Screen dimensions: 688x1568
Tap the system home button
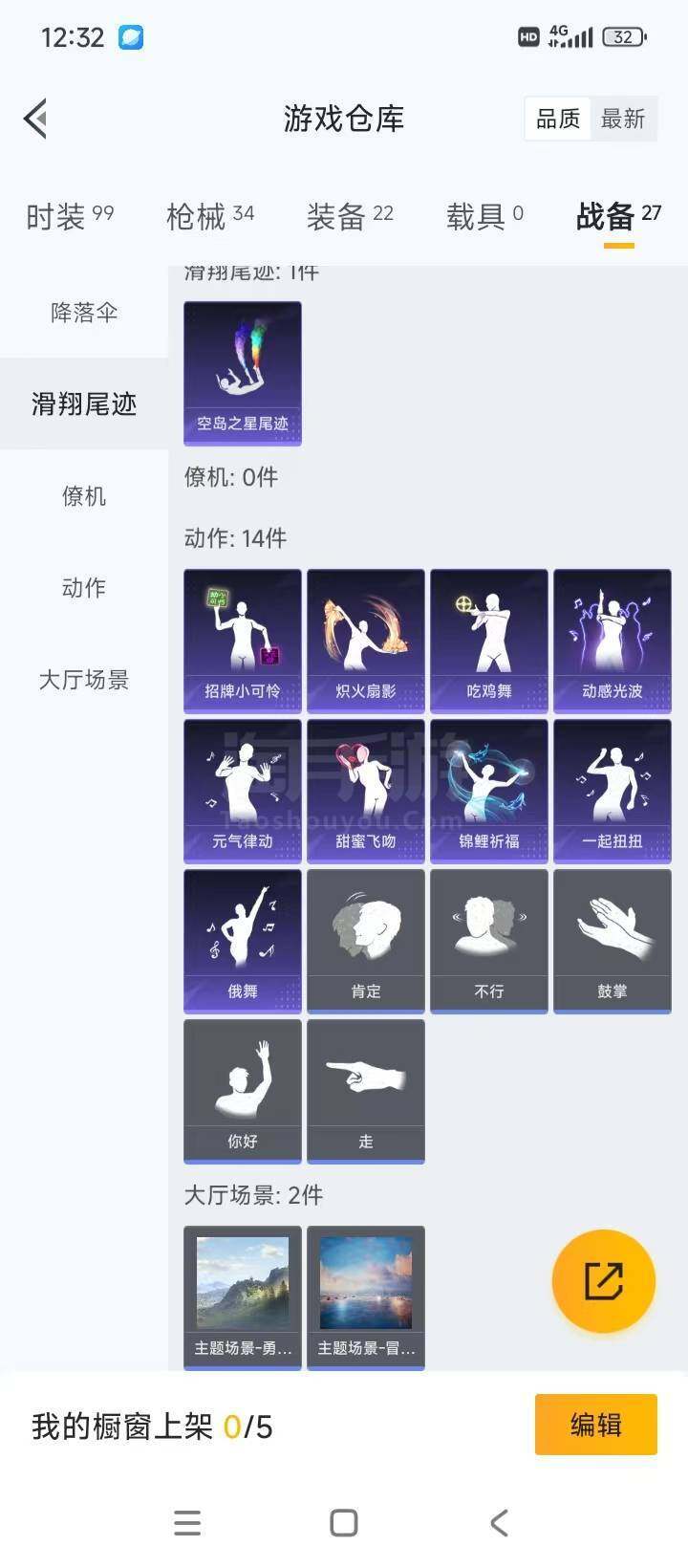click(344, 1522)
